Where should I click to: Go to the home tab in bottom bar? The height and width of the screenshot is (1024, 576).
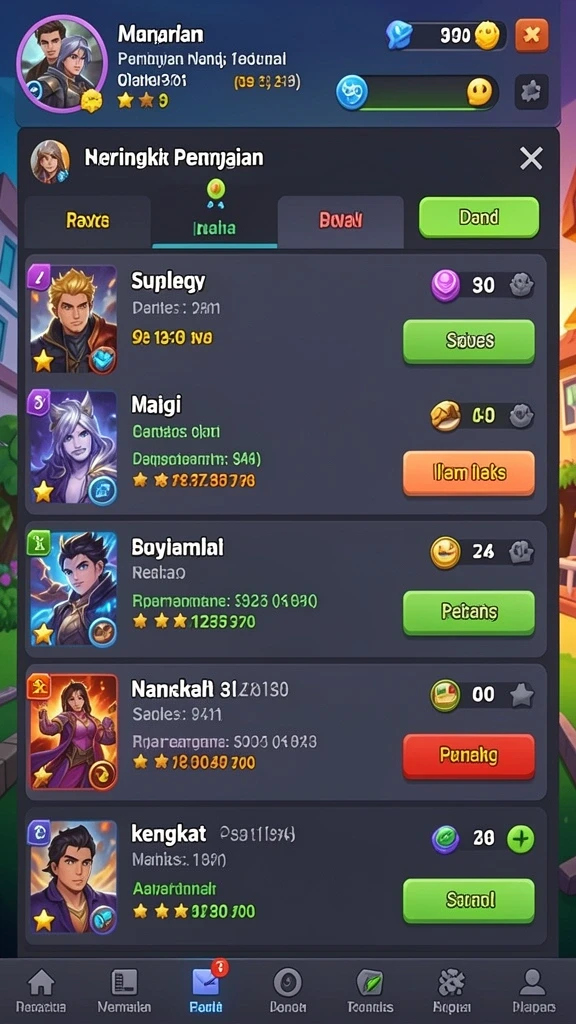click(40, 991)
